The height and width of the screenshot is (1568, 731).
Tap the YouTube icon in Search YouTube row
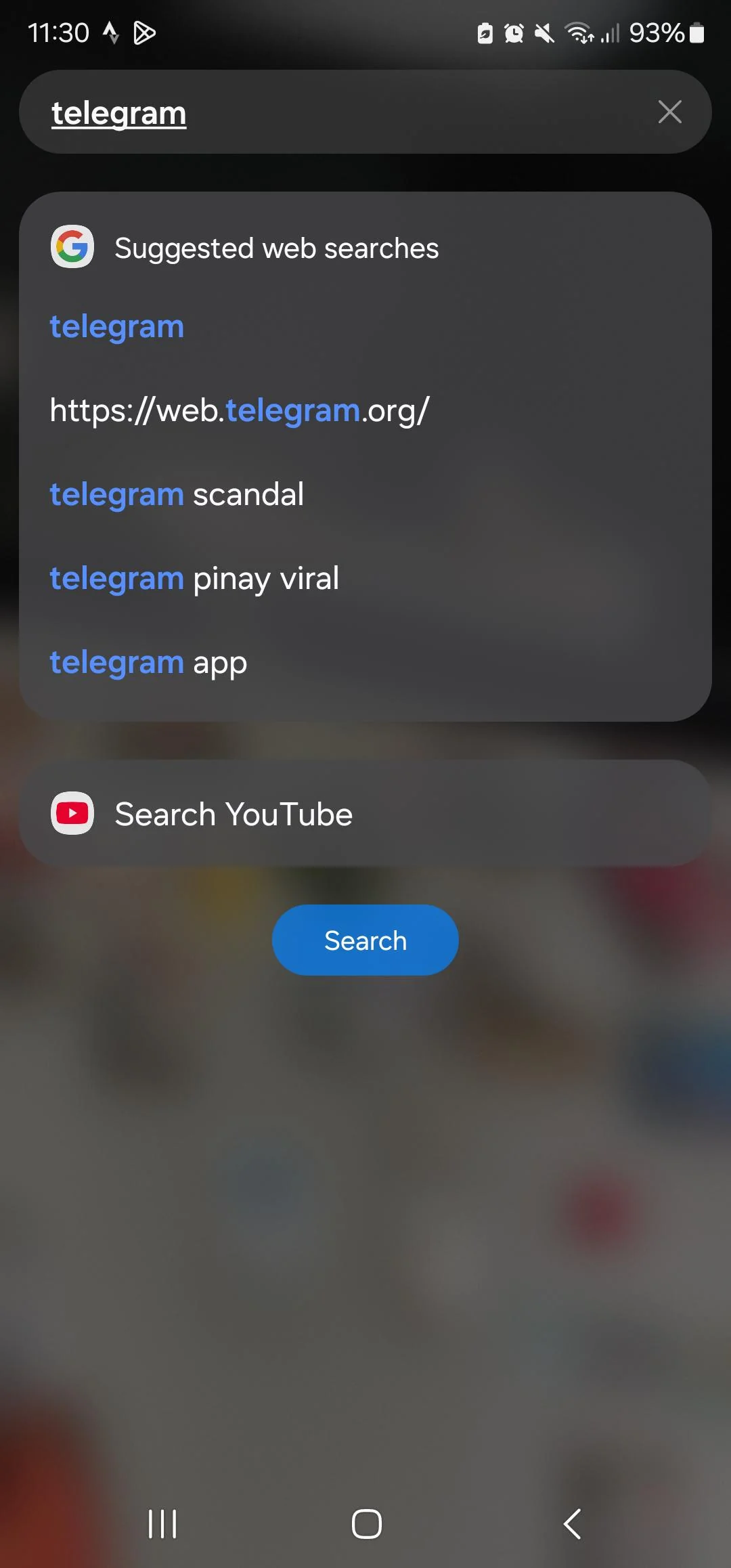[x=73, y=813]
